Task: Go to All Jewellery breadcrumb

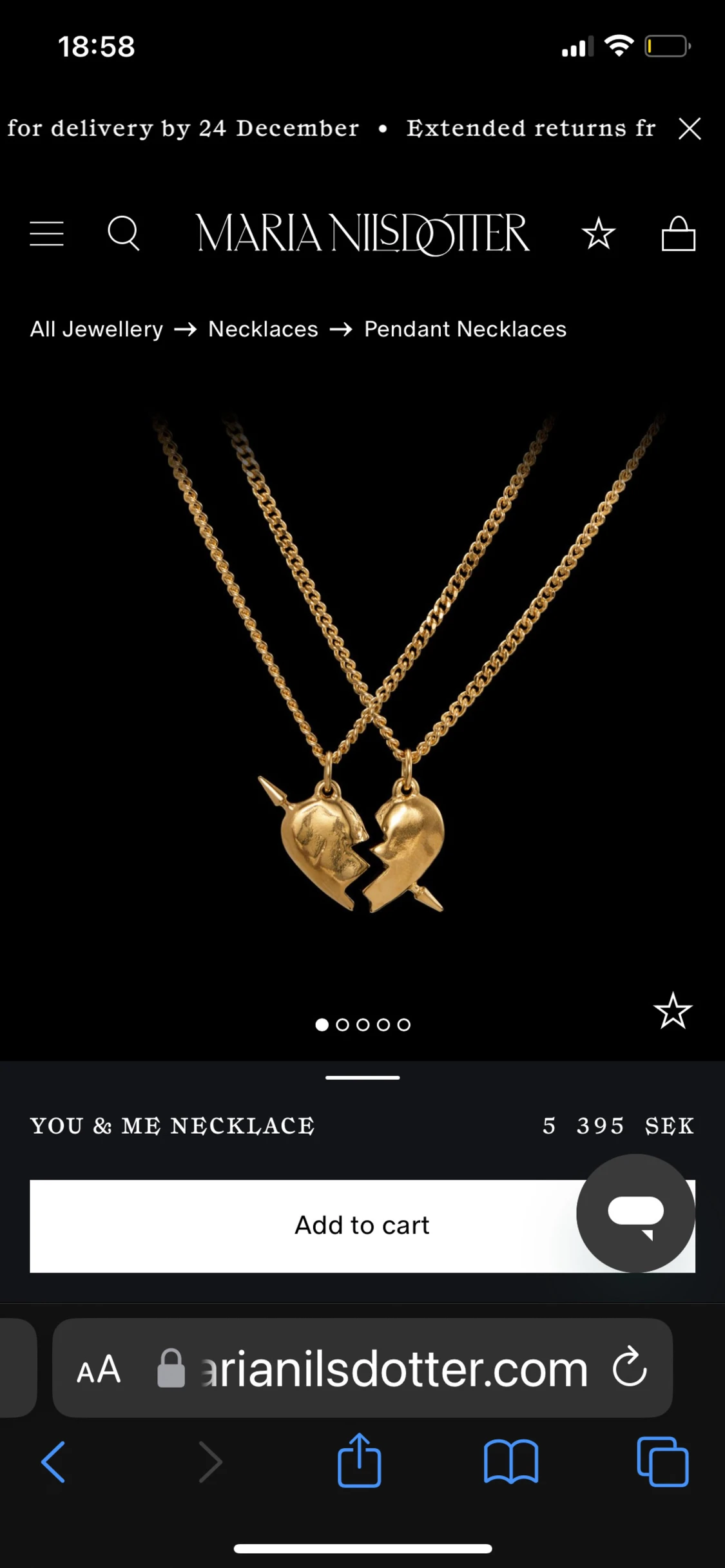Action: pyautogui.click(x=97, y=329)
